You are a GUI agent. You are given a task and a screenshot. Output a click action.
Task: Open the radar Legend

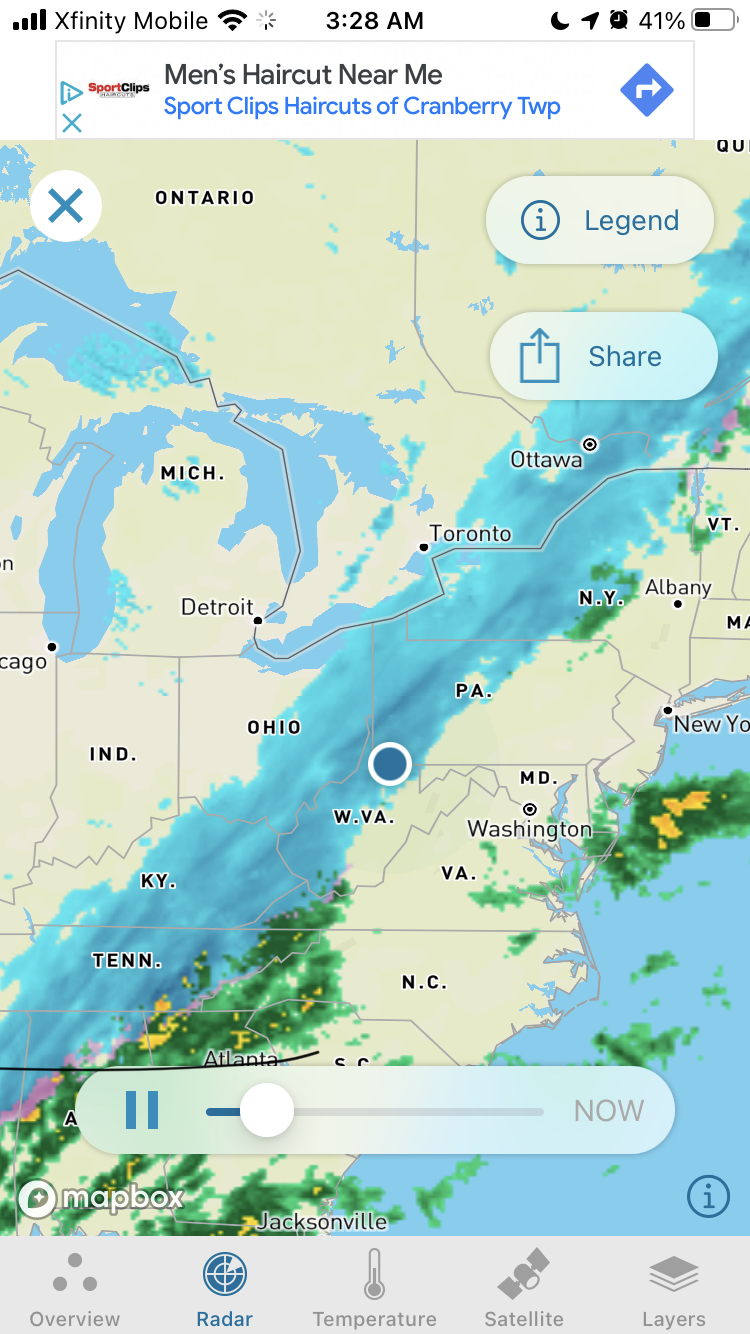pos(600,220)
